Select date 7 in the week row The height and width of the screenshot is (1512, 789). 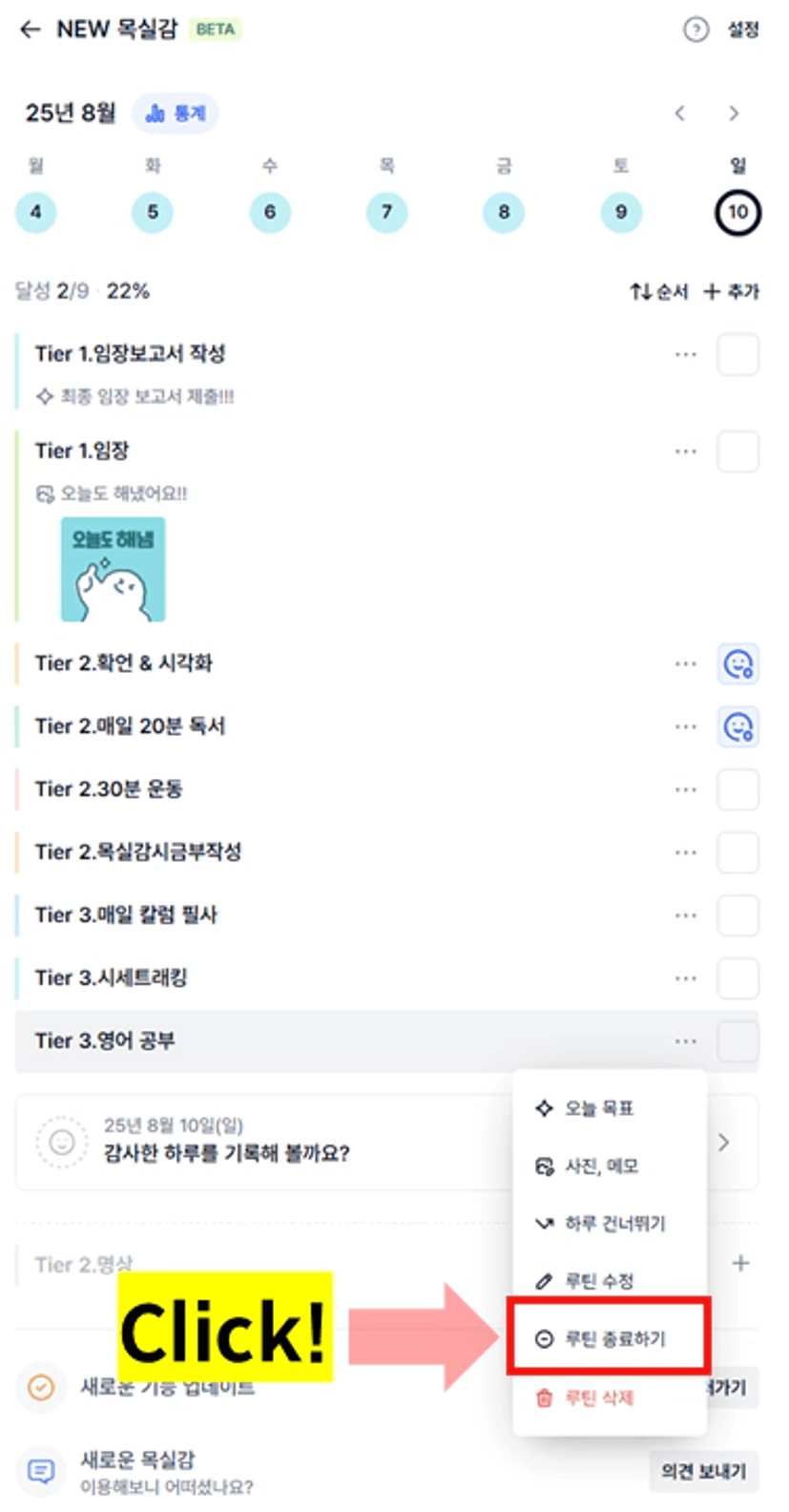point(386,212)
